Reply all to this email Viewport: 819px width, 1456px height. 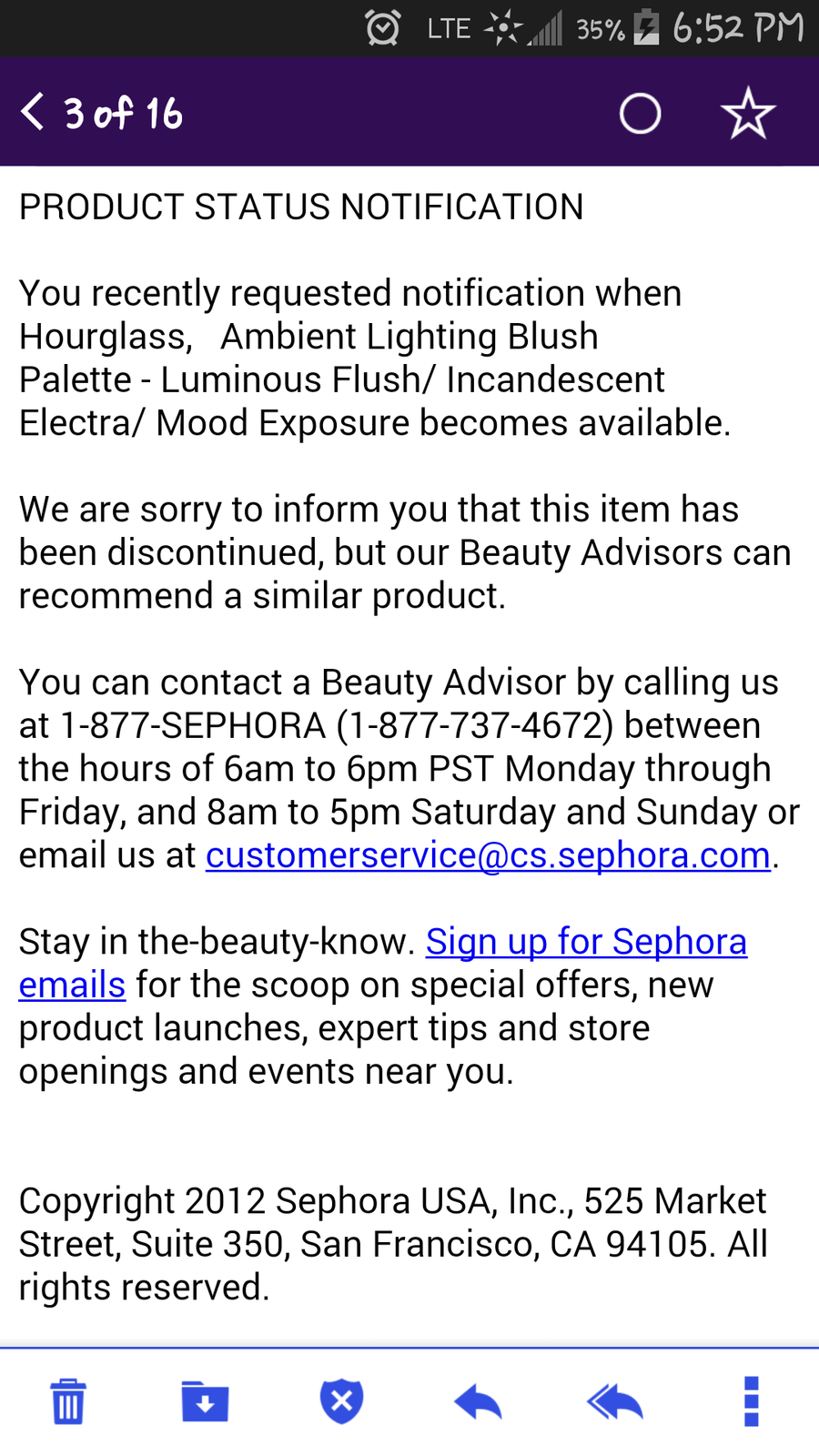coord(615,1402)
